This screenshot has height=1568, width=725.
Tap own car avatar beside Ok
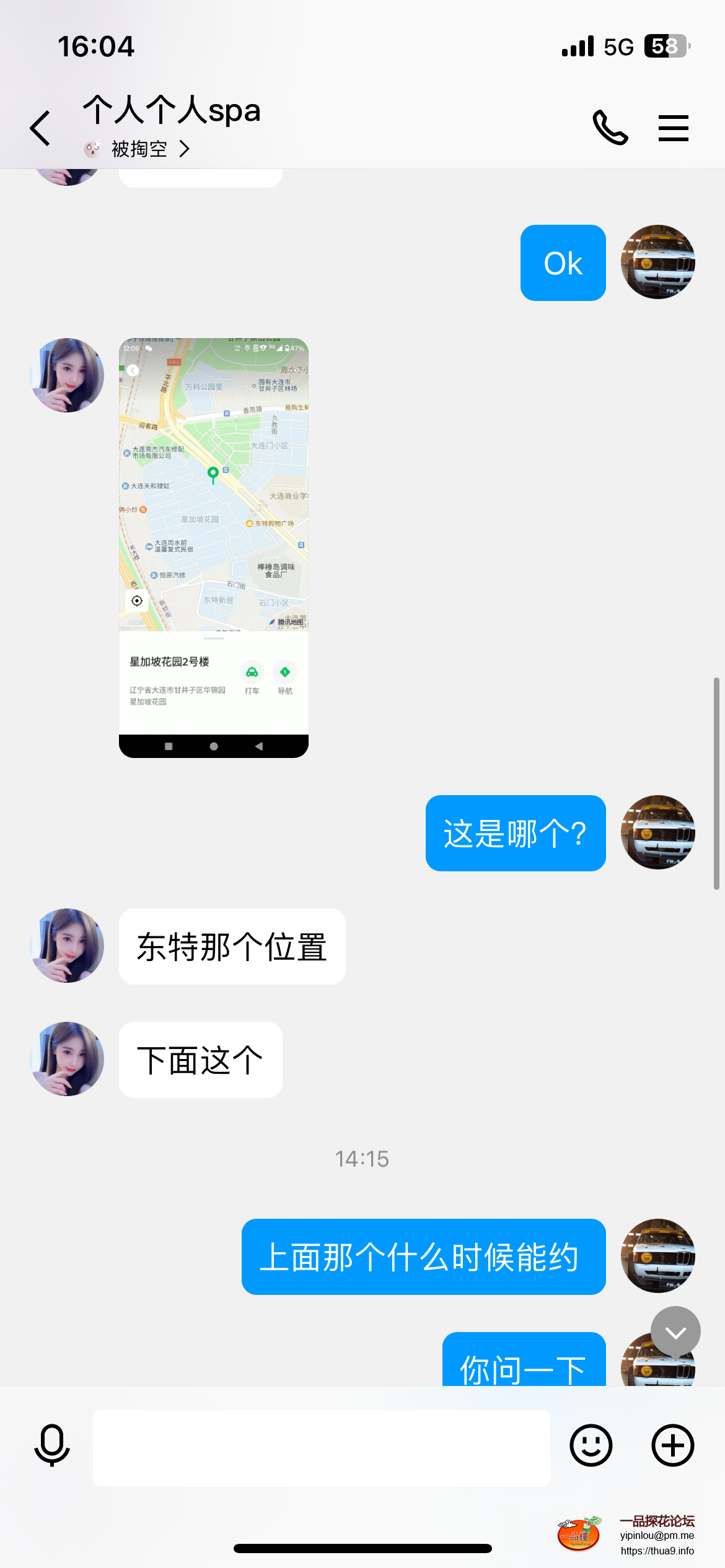657,262
